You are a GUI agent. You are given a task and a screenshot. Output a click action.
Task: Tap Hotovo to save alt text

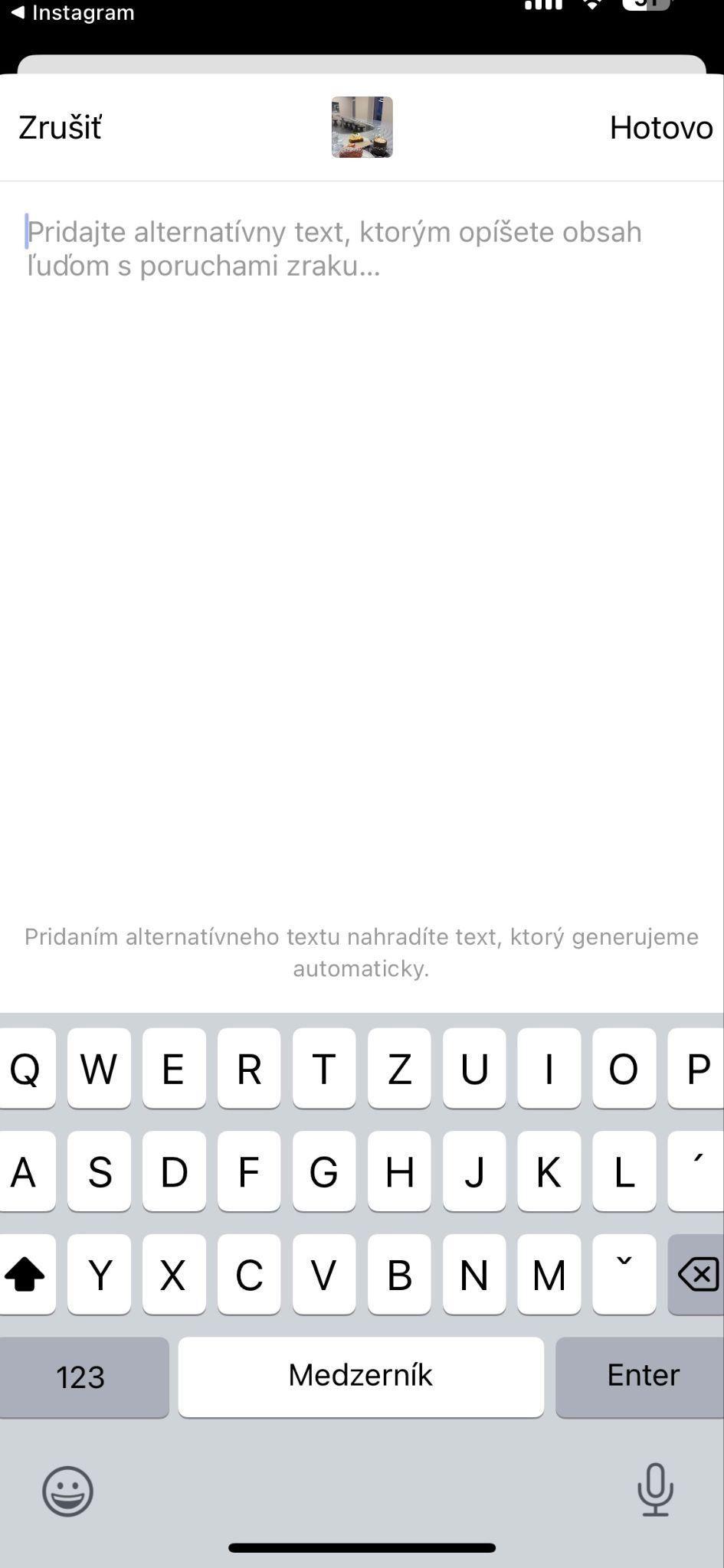click(660, 128)
